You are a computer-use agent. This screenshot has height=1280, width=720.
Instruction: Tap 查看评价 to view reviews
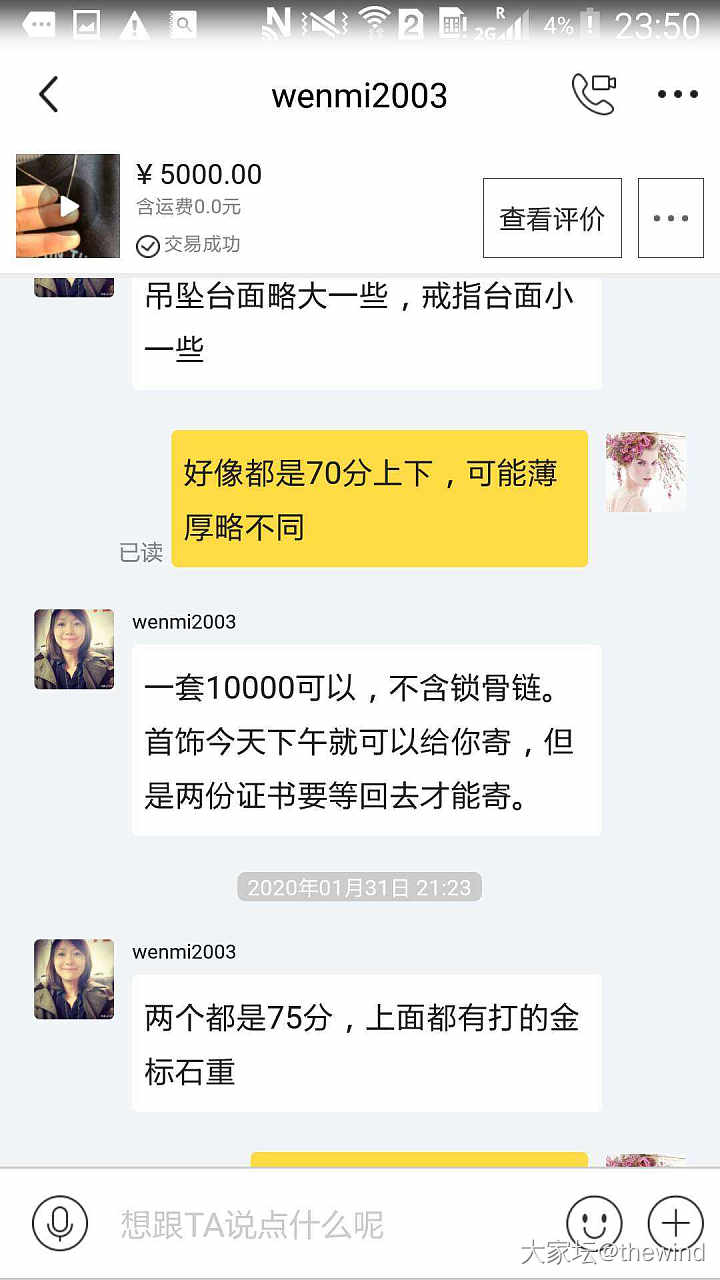552,218
